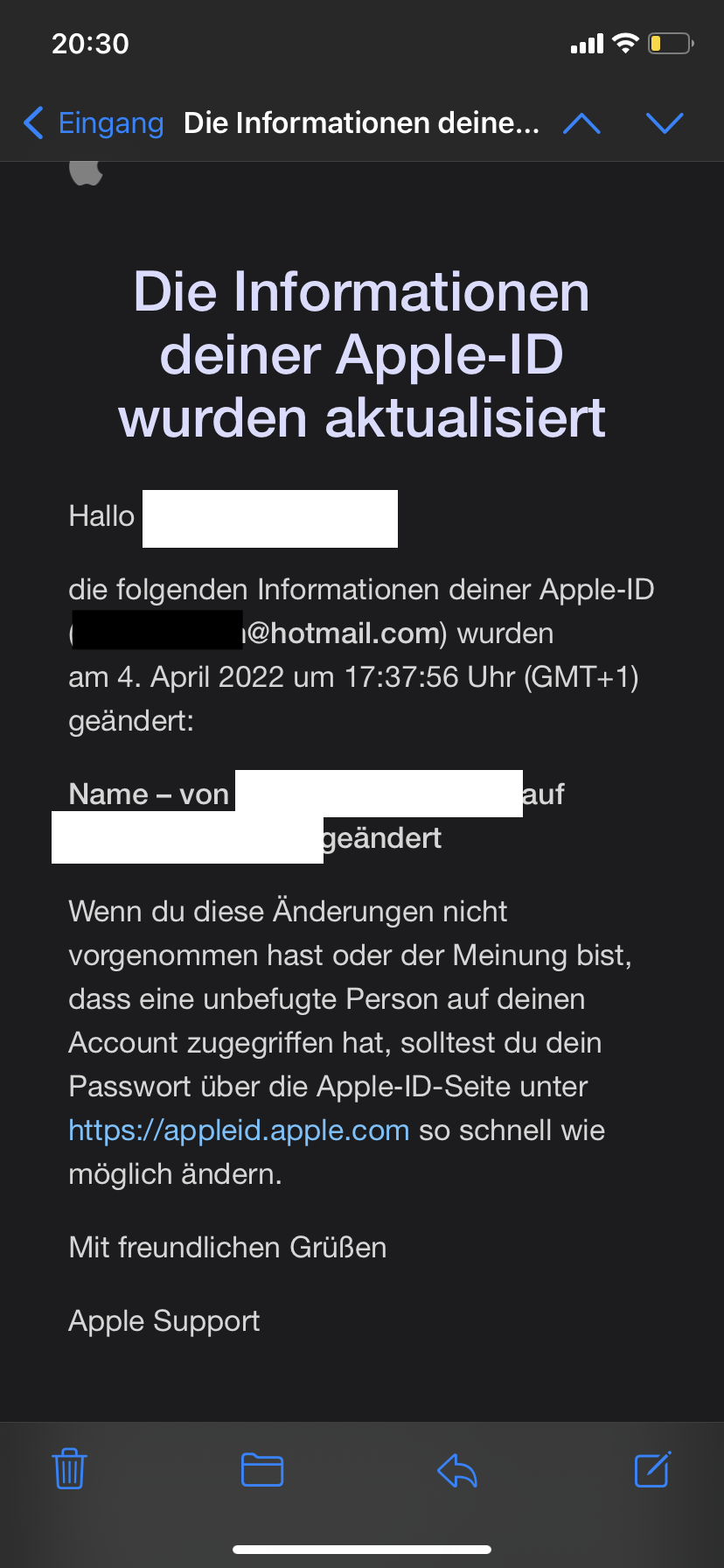This screenshot has height=1568, width=724.
Task: Reply to this email
Action: 456,1470
